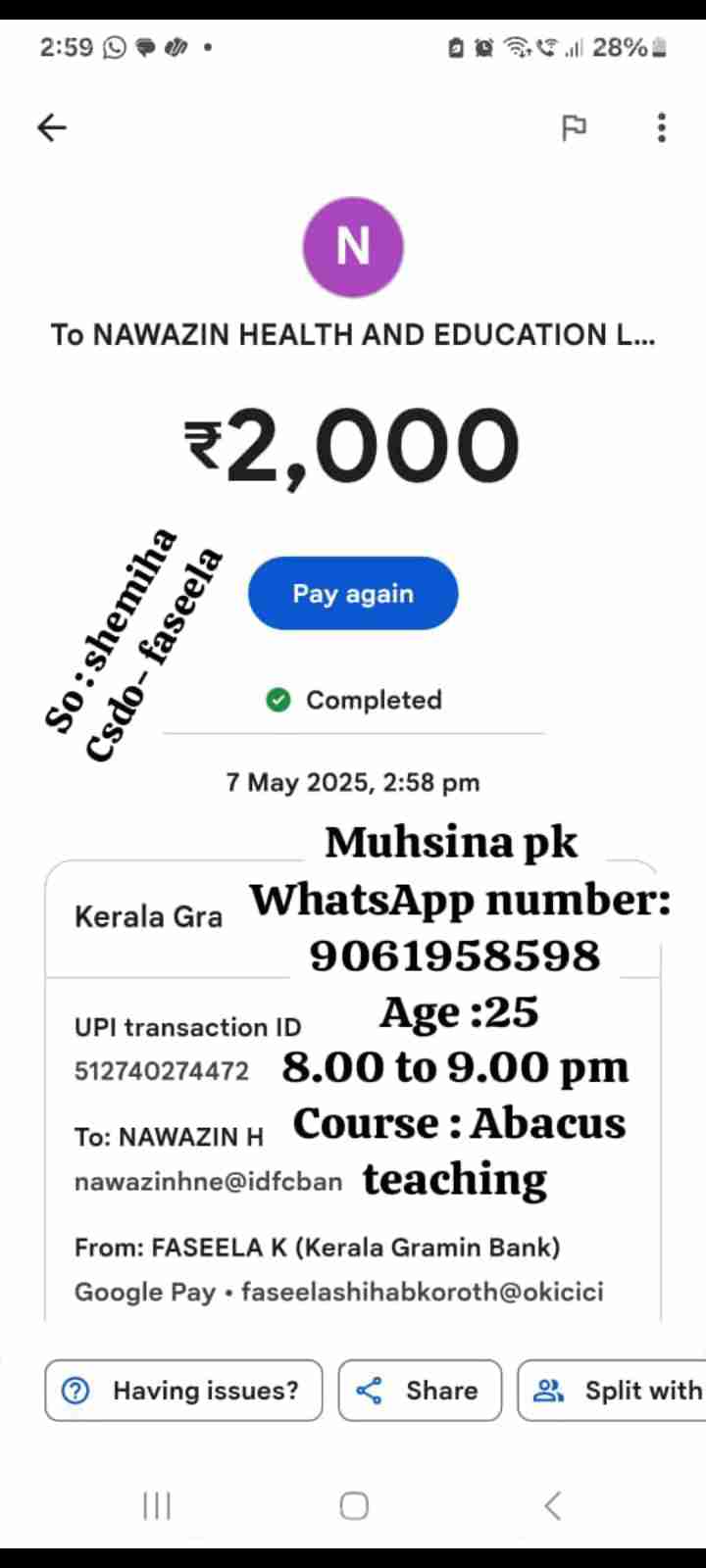Go to the system home screen
The image size is (706, 1568).
coord(354,1505)
